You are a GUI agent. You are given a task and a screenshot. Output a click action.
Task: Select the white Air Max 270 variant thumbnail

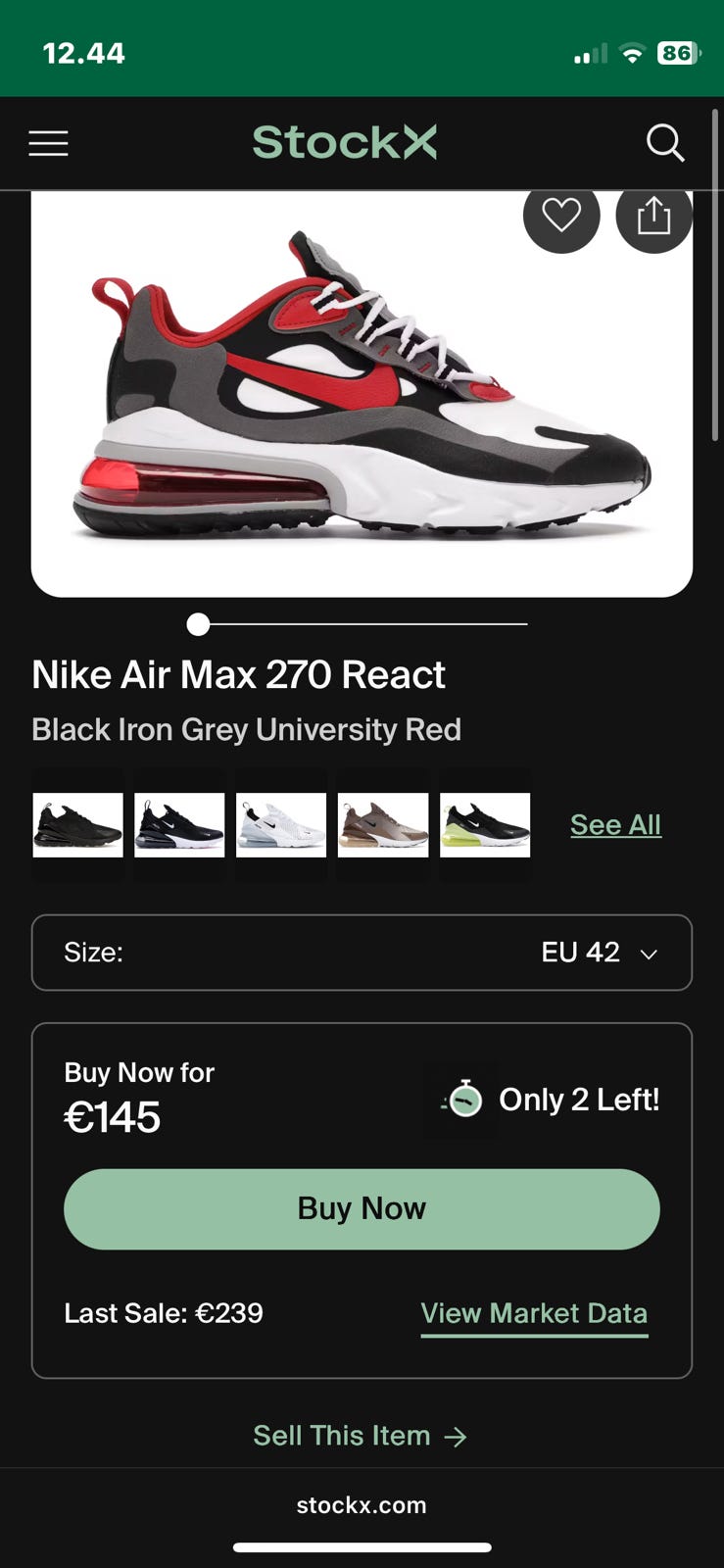click(x=281, y=825)
